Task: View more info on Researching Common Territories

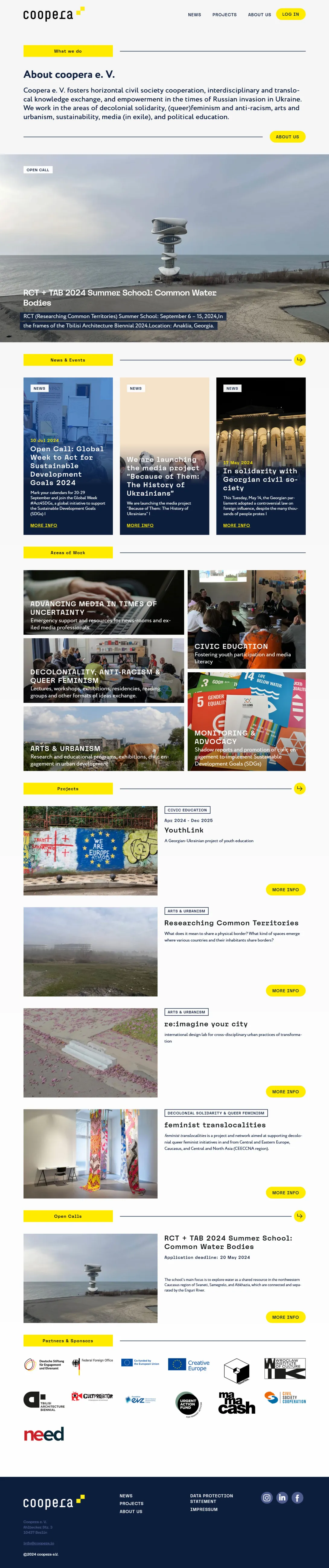Action: [285, 990]
